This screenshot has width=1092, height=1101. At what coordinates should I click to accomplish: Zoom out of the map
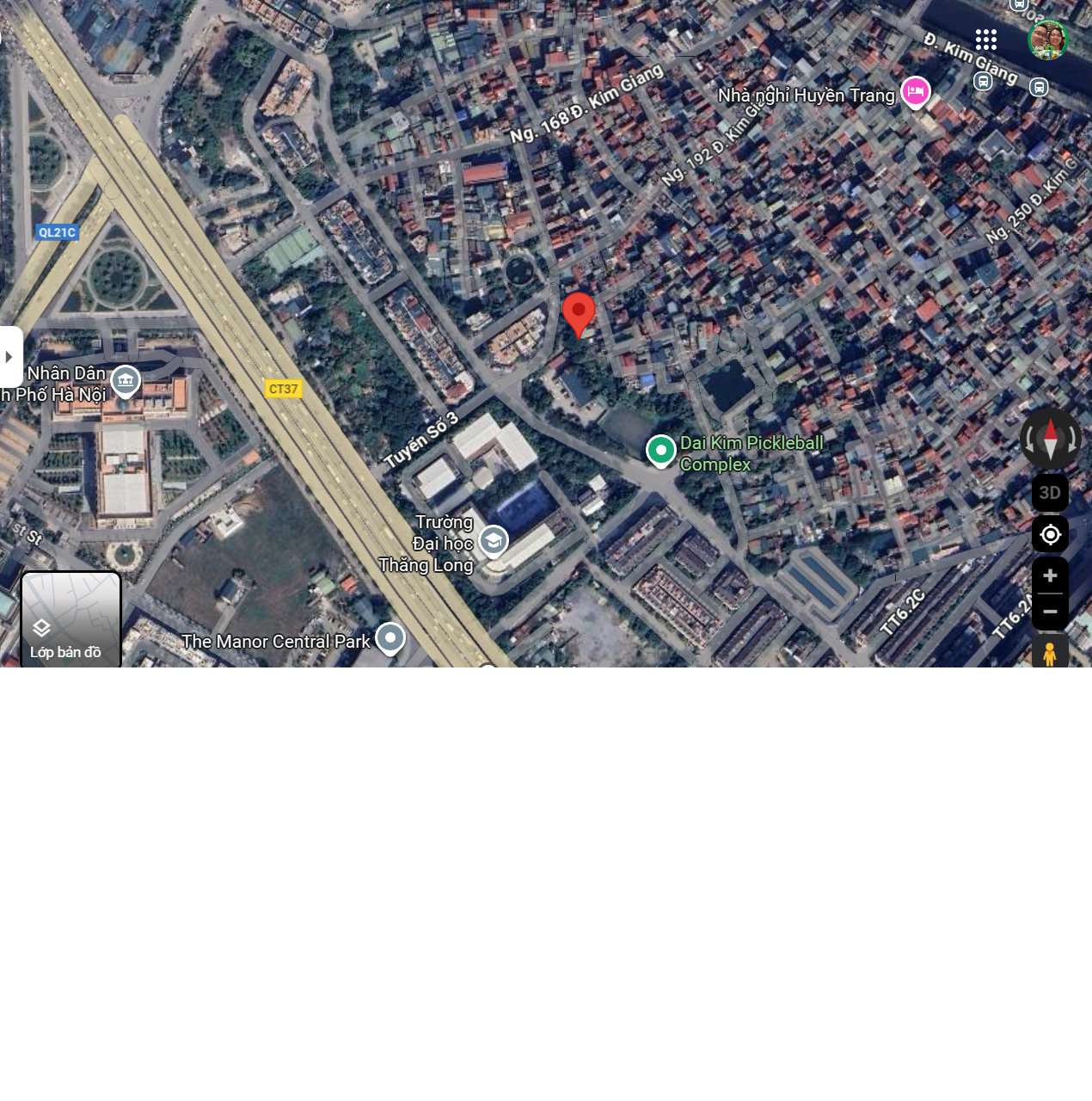1050,612
